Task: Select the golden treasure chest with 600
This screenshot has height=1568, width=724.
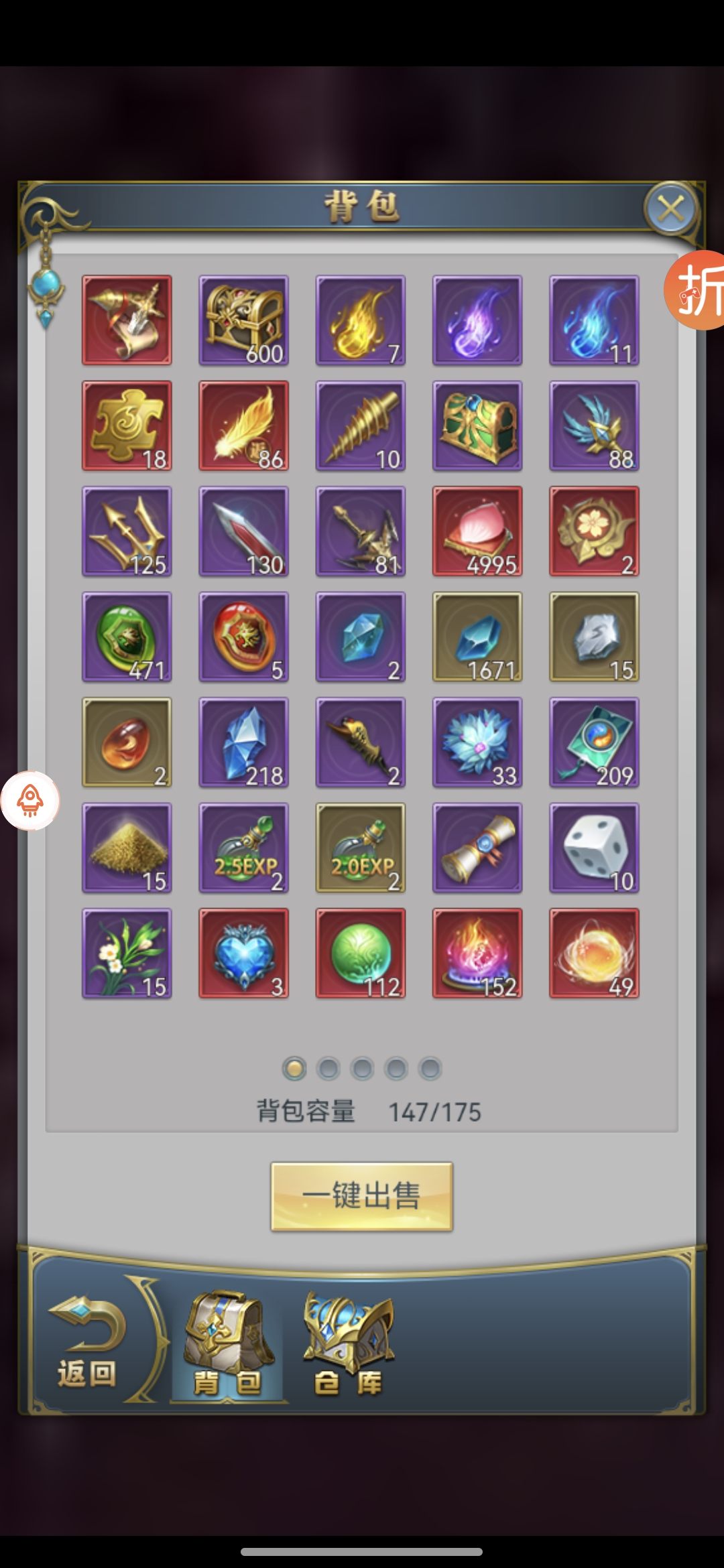Action: (243, 320)
